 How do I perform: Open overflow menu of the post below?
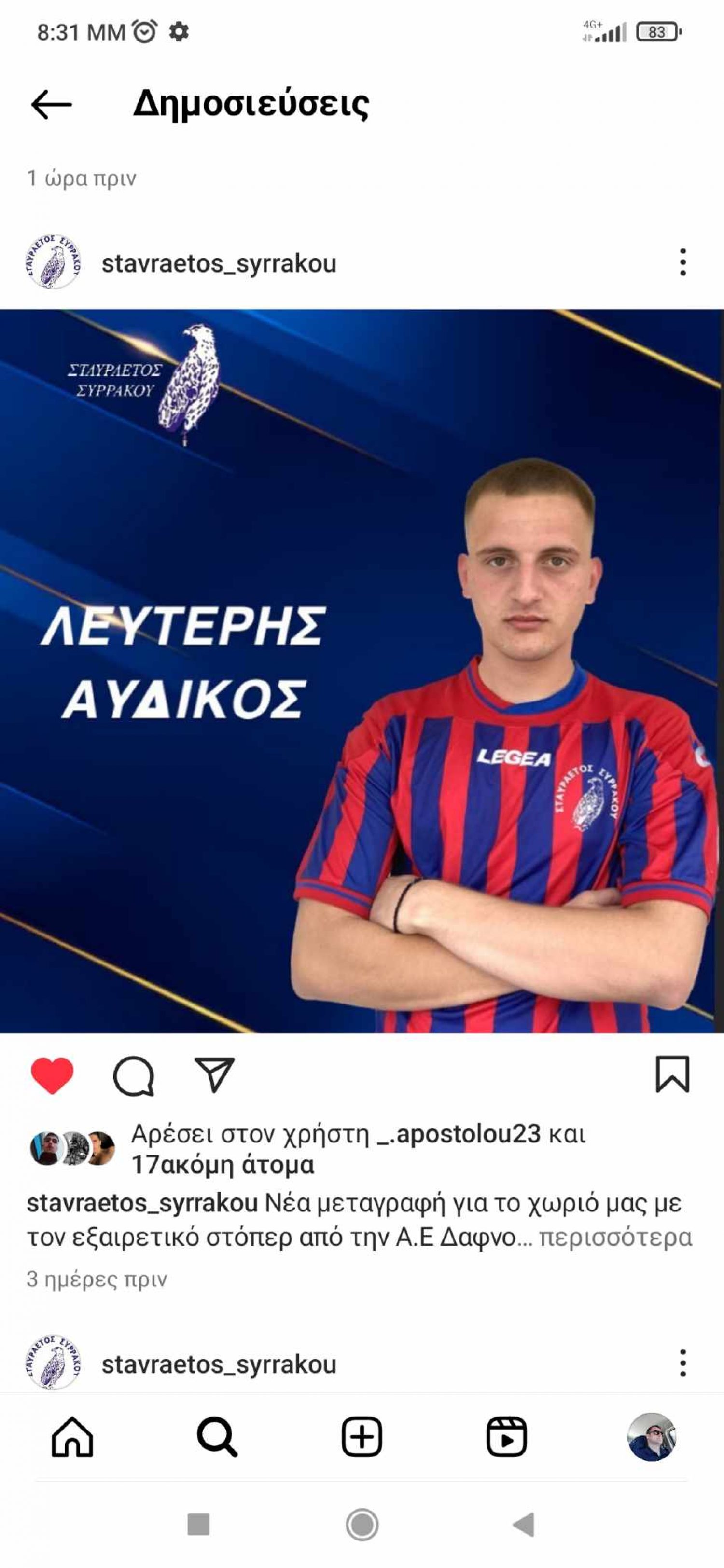pyautogui.click(x=682, y=1363)
